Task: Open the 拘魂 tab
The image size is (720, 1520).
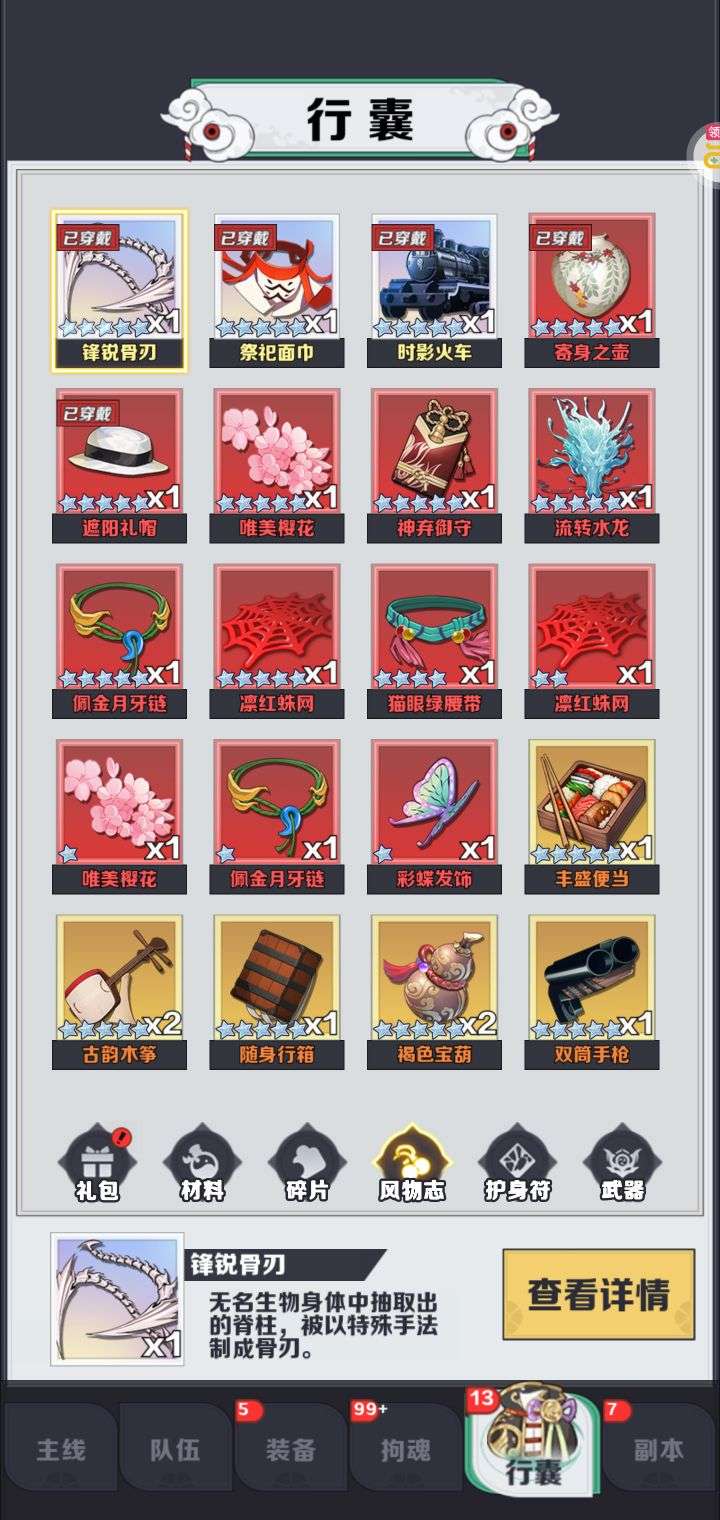Action: pos(406,1449)
